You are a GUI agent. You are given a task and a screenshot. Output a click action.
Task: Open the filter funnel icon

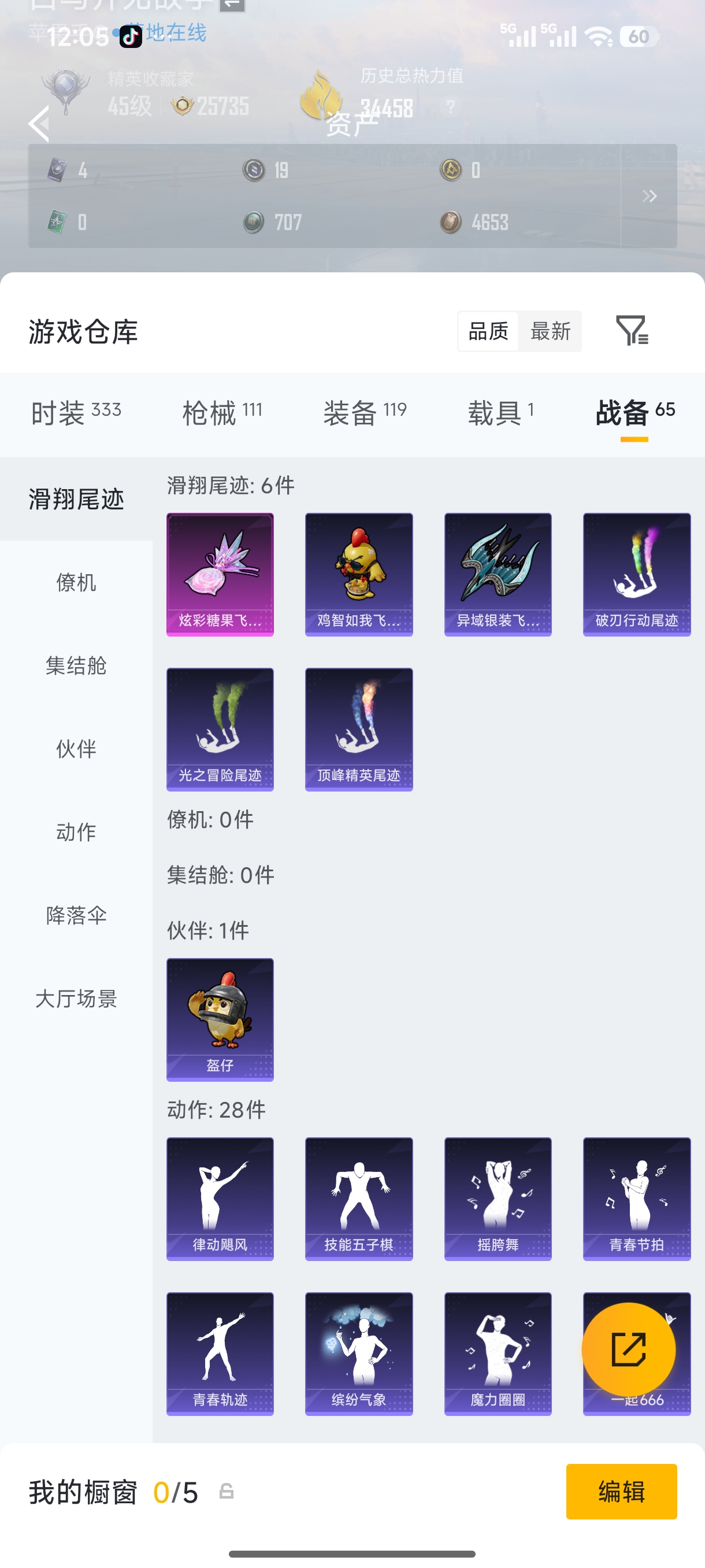coord(633,331)
